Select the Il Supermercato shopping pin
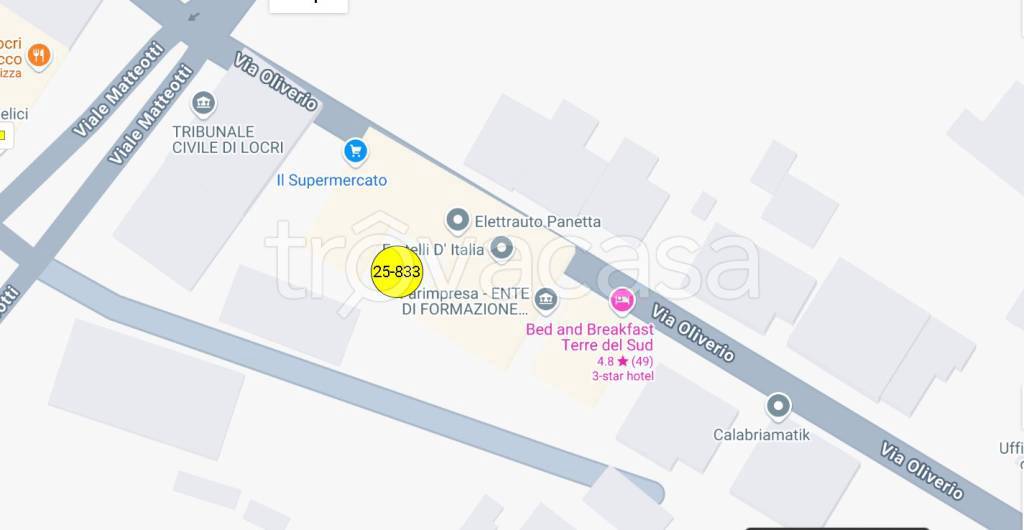1024x530 pixels. coord(354,151)
